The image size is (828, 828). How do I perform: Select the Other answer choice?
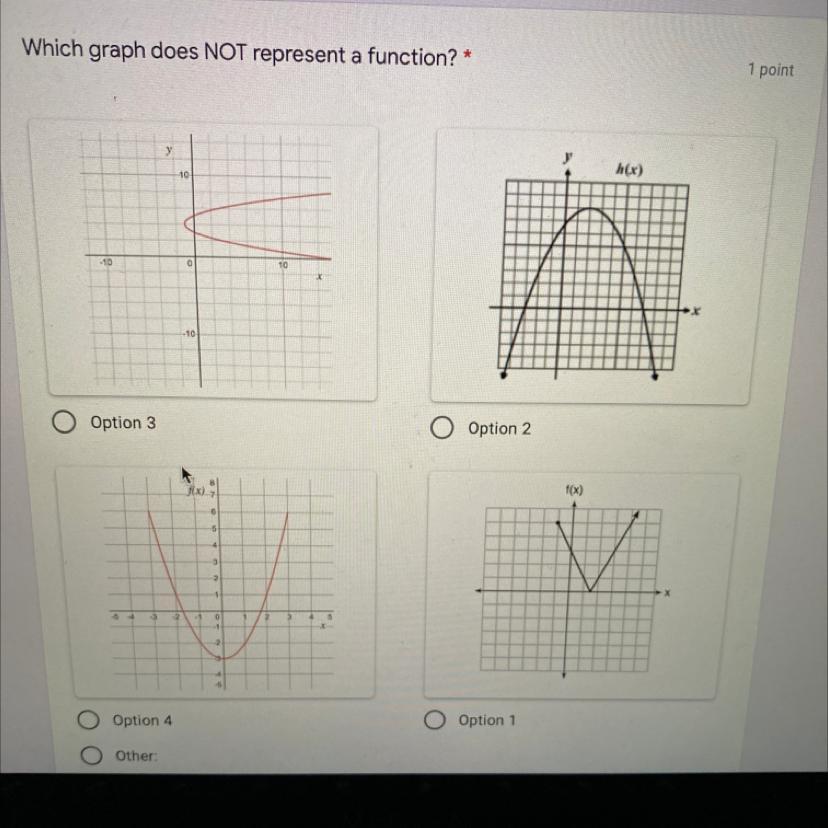tap(91, 755)
